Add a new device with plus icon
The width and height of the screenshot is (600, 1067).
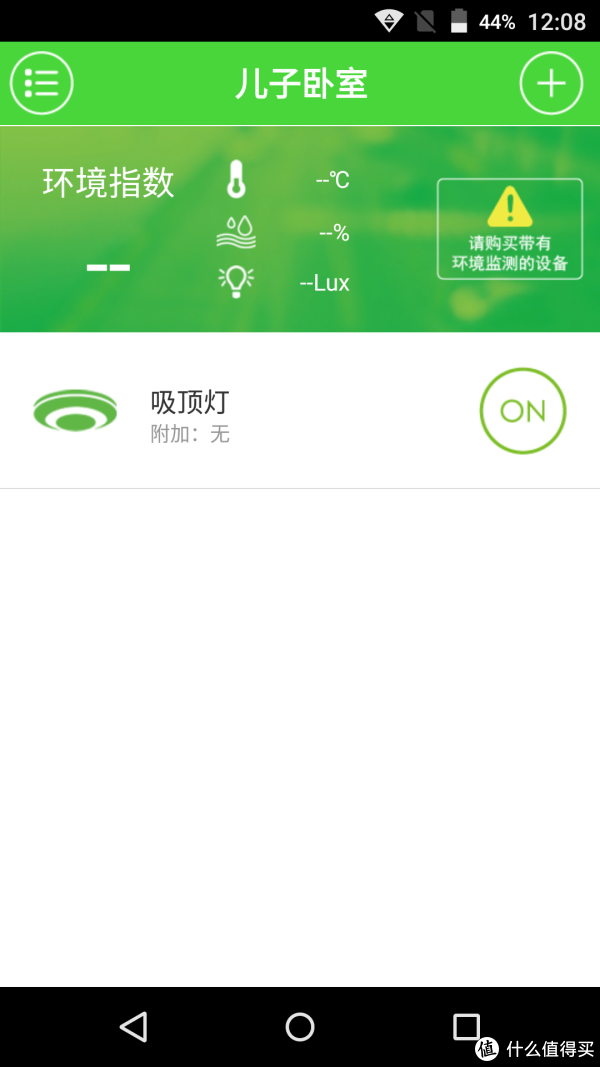[551, 83]
